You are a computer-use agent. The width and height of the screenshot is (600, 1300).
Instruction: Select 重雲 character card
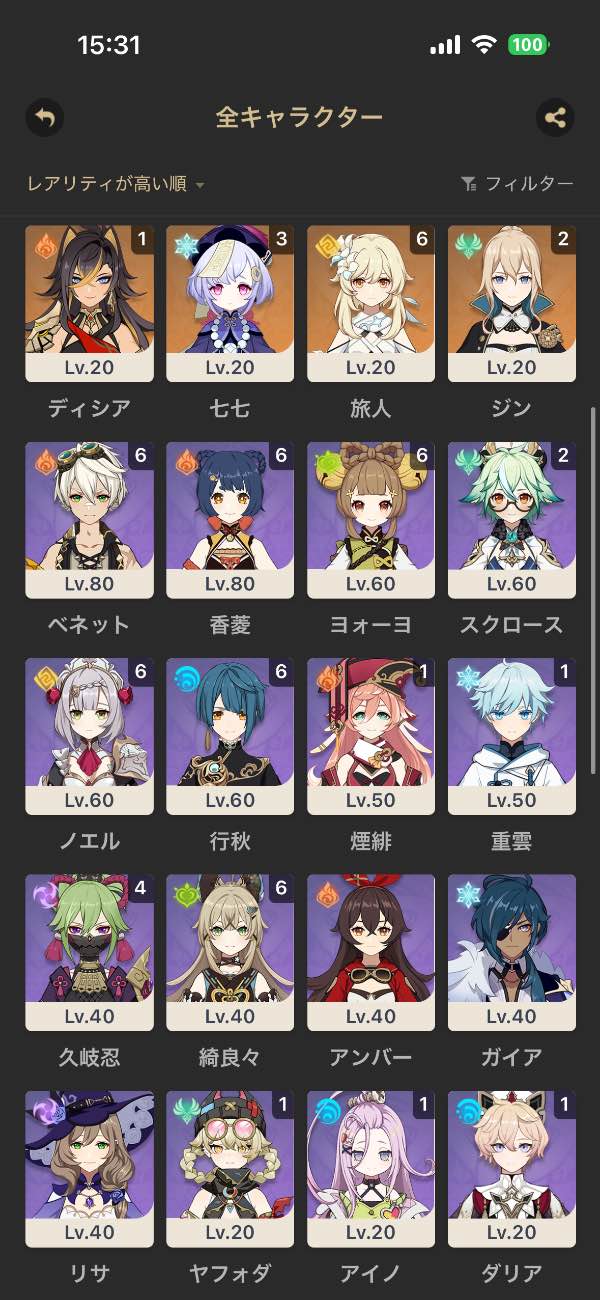(x=512, y=736)
